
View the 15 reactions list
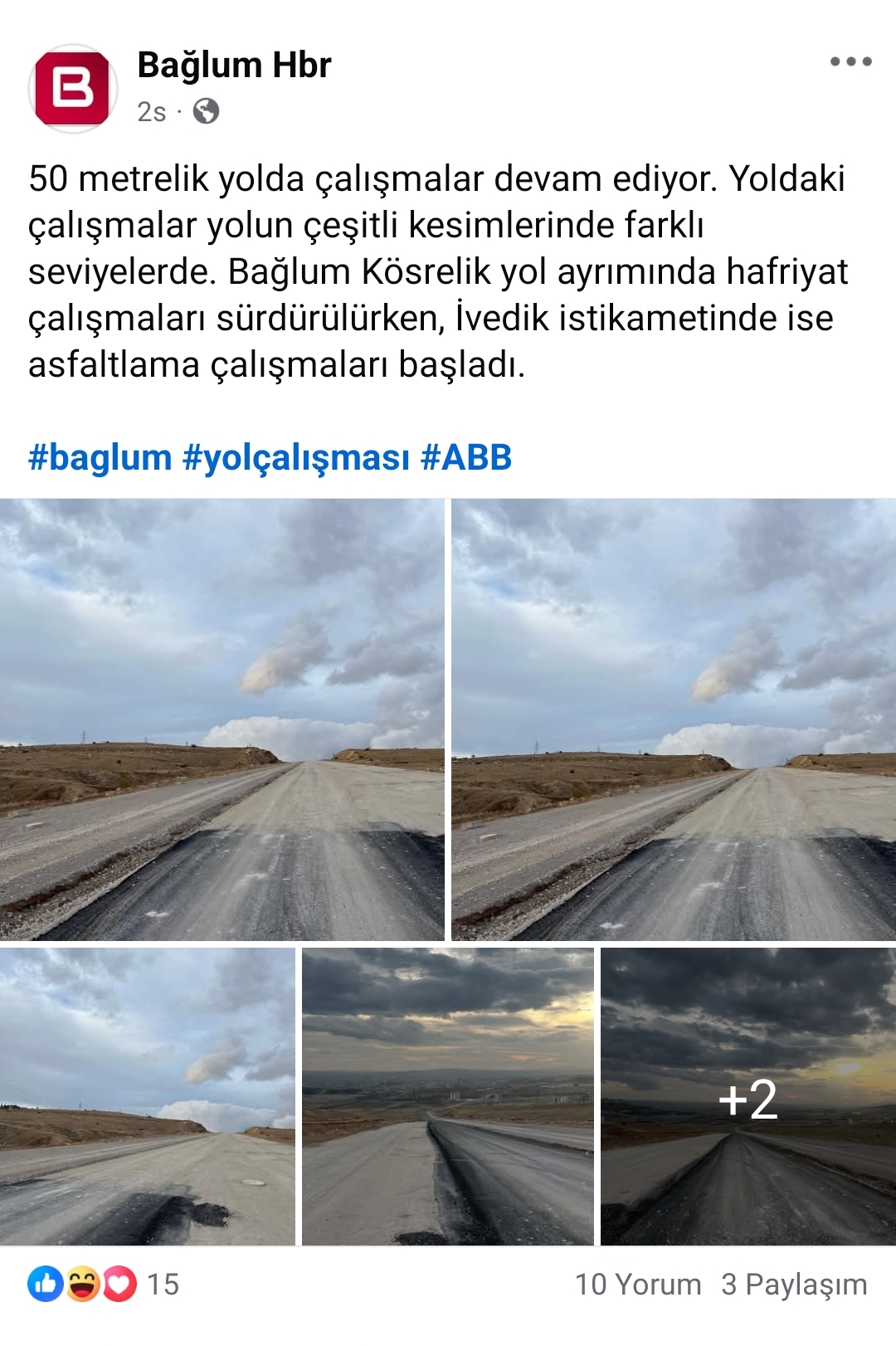[104, 1284]
